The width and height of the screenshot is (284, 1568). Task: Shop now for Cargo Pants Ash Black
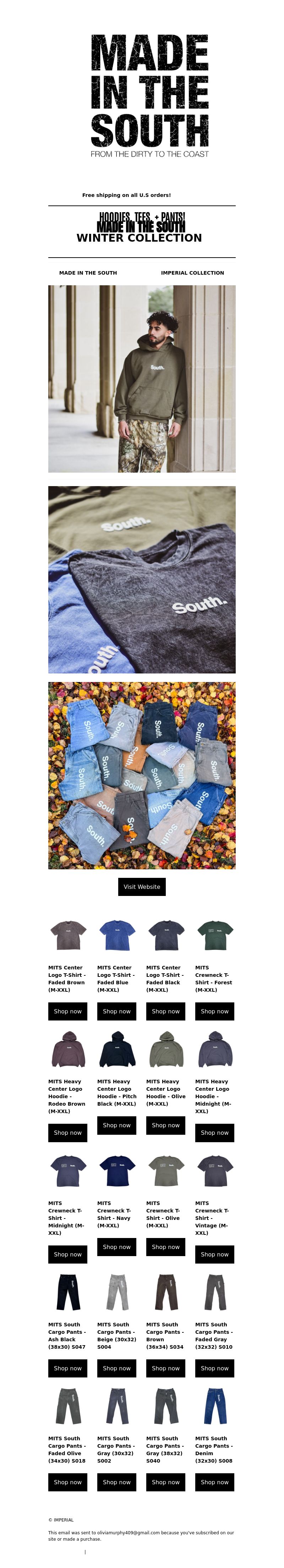68,1368
